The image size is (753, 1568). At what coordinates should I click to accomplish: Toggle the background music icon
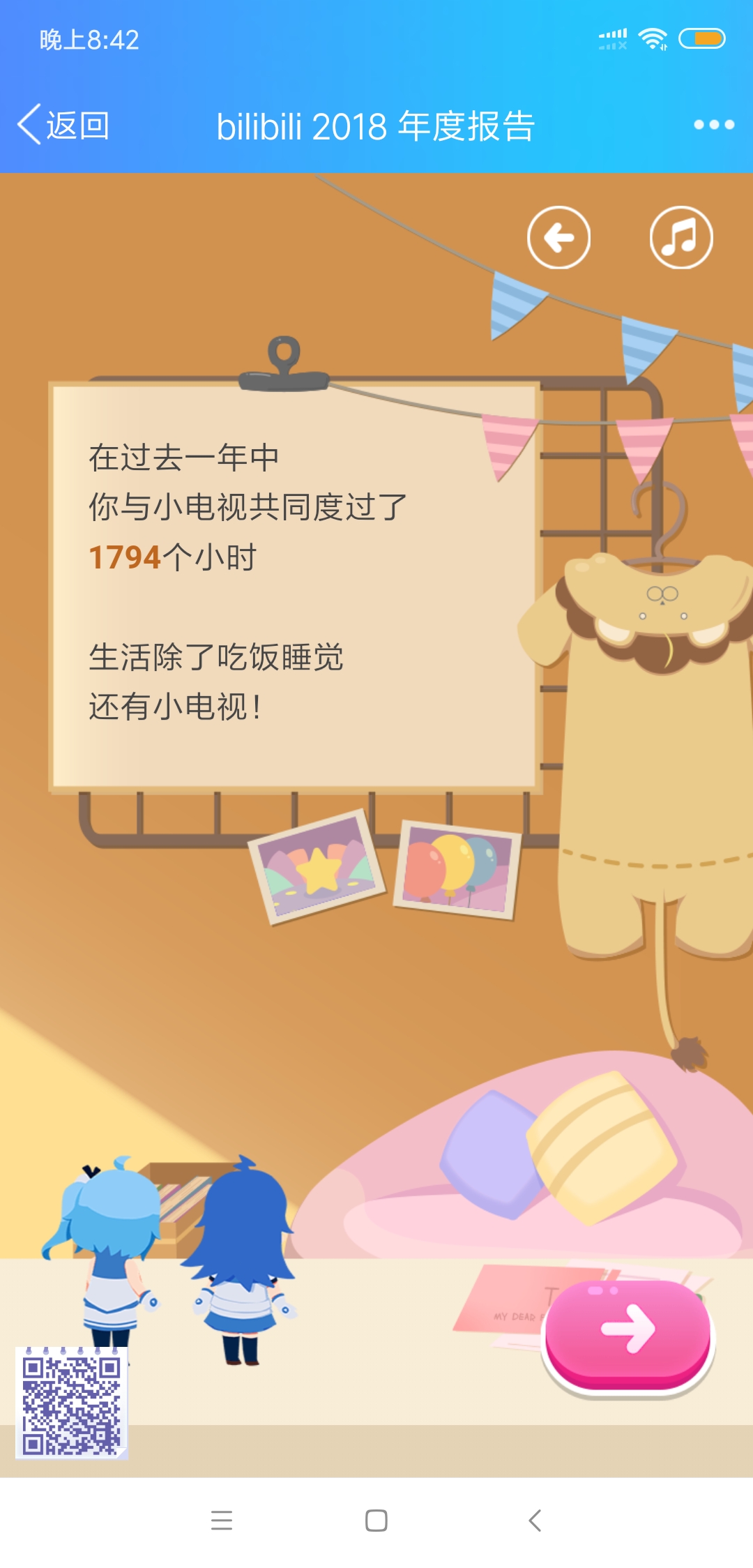pyautogui.click(x=680, y=238)
